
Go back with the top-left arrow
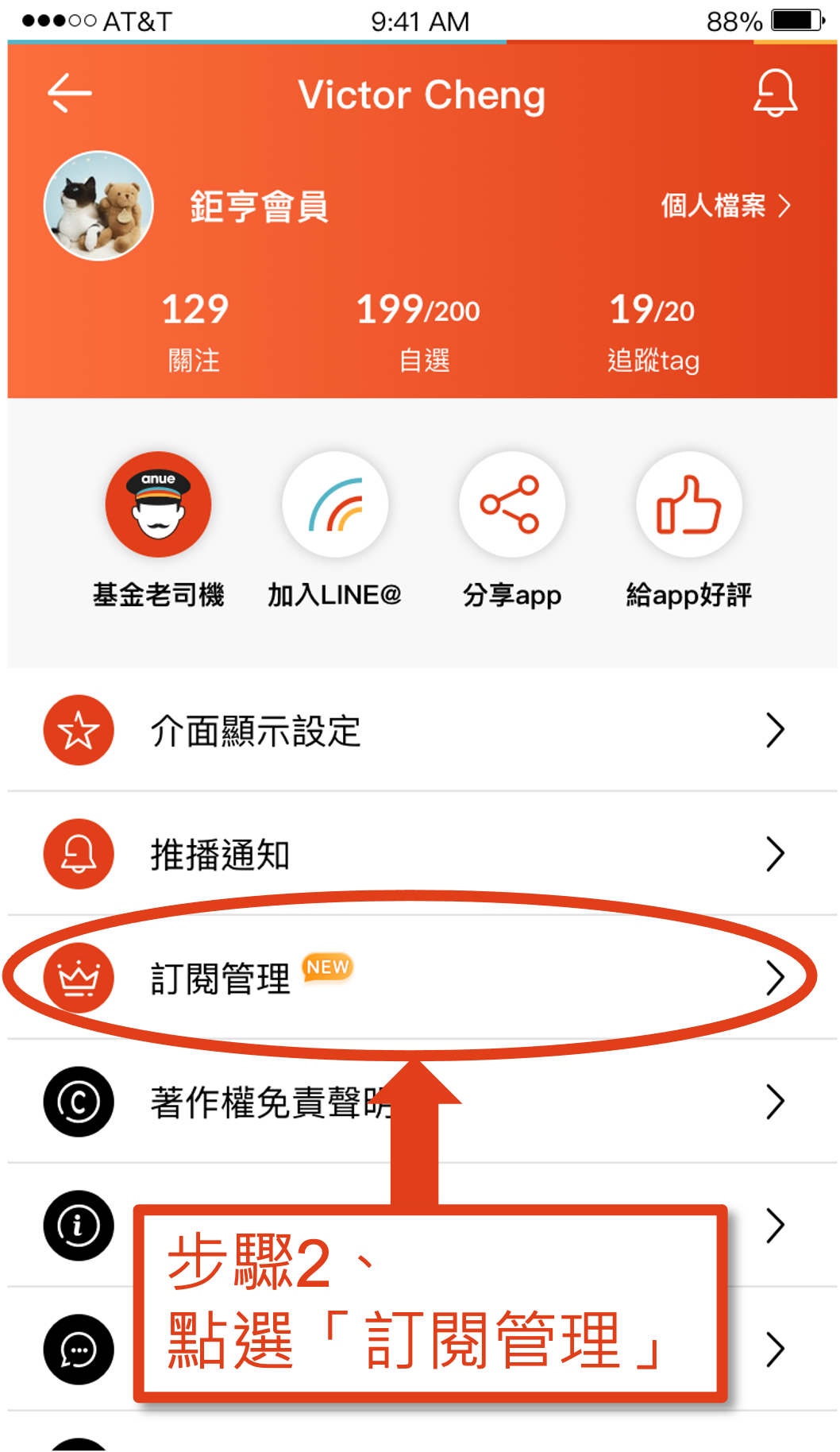[x=70, y=94]
